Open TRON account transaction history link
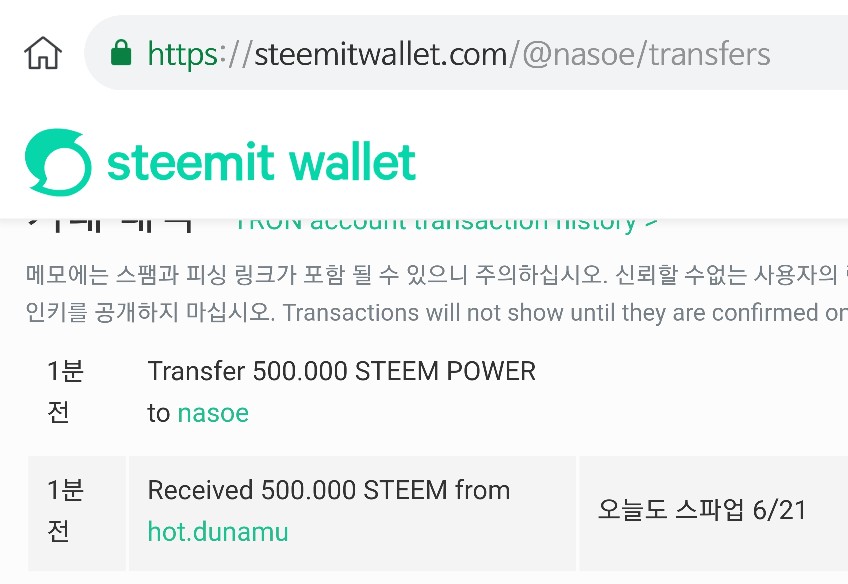 coord(447,224)
